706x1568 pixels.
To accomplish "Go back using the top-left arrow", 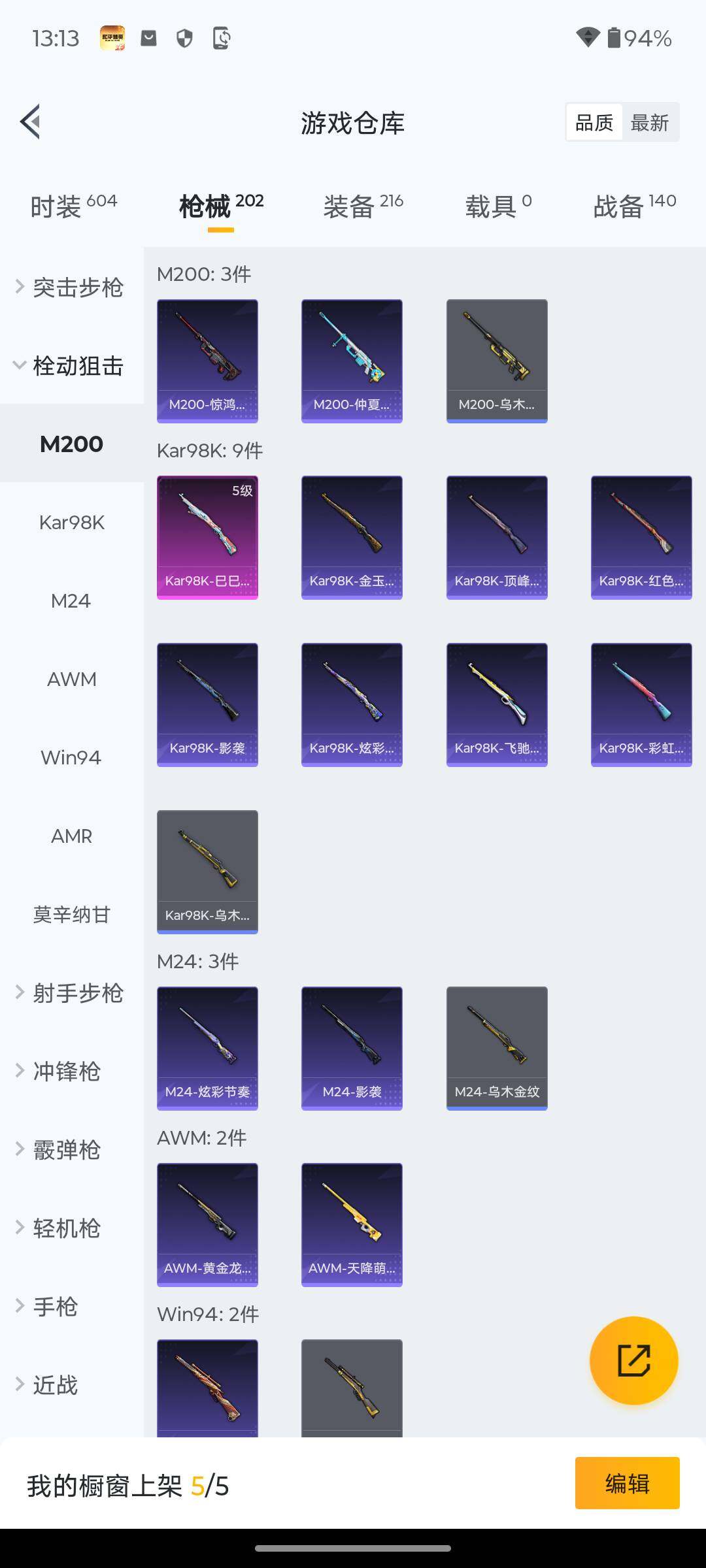I will point(31,122).
